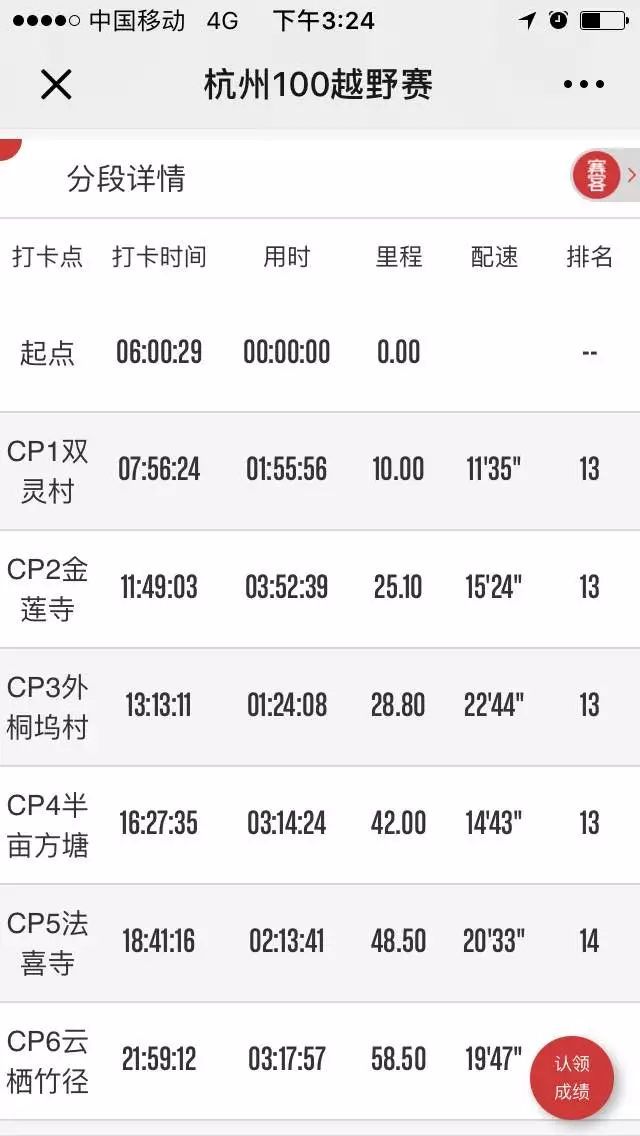Tap the red 喜 badge with arrow
Screen dimensions: 640x1136
click(x=603, y=177)
